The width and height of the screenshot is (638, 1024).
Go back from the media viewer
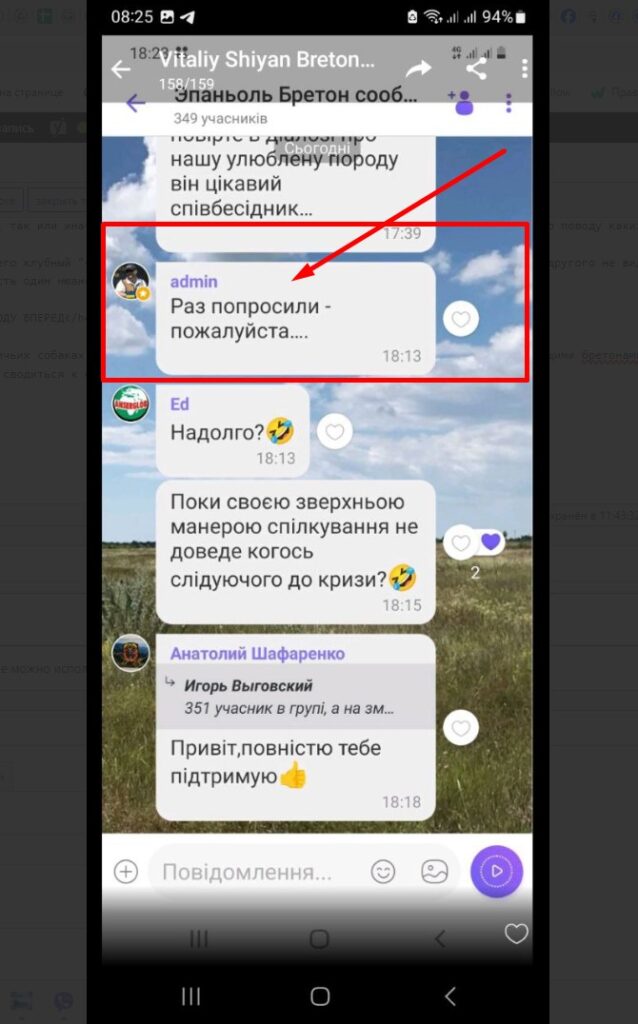pyautogui.click(x=121, y=69)
